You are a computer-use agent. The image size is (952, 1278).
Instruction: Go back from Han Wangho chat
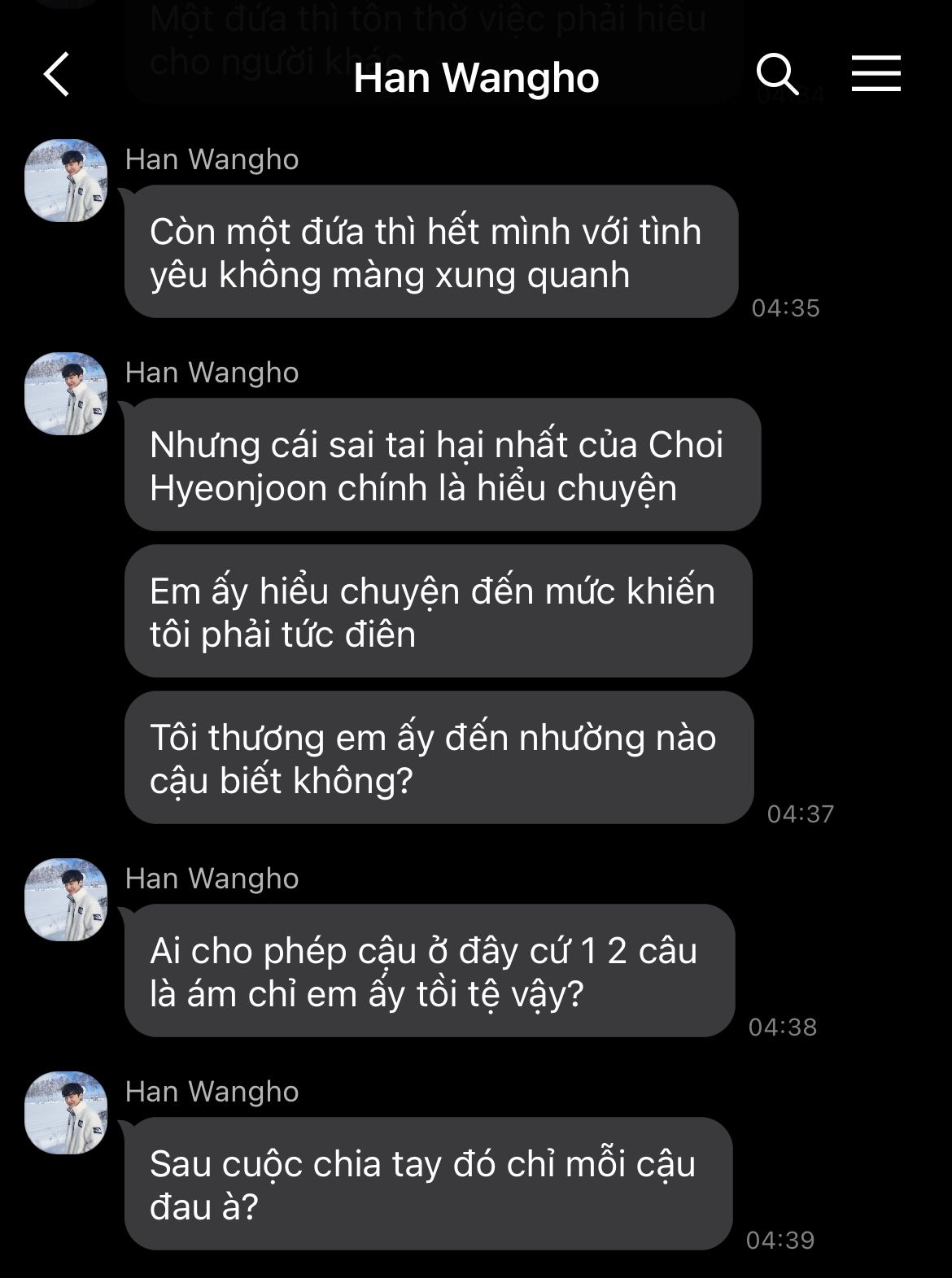[x=57, y=75]
